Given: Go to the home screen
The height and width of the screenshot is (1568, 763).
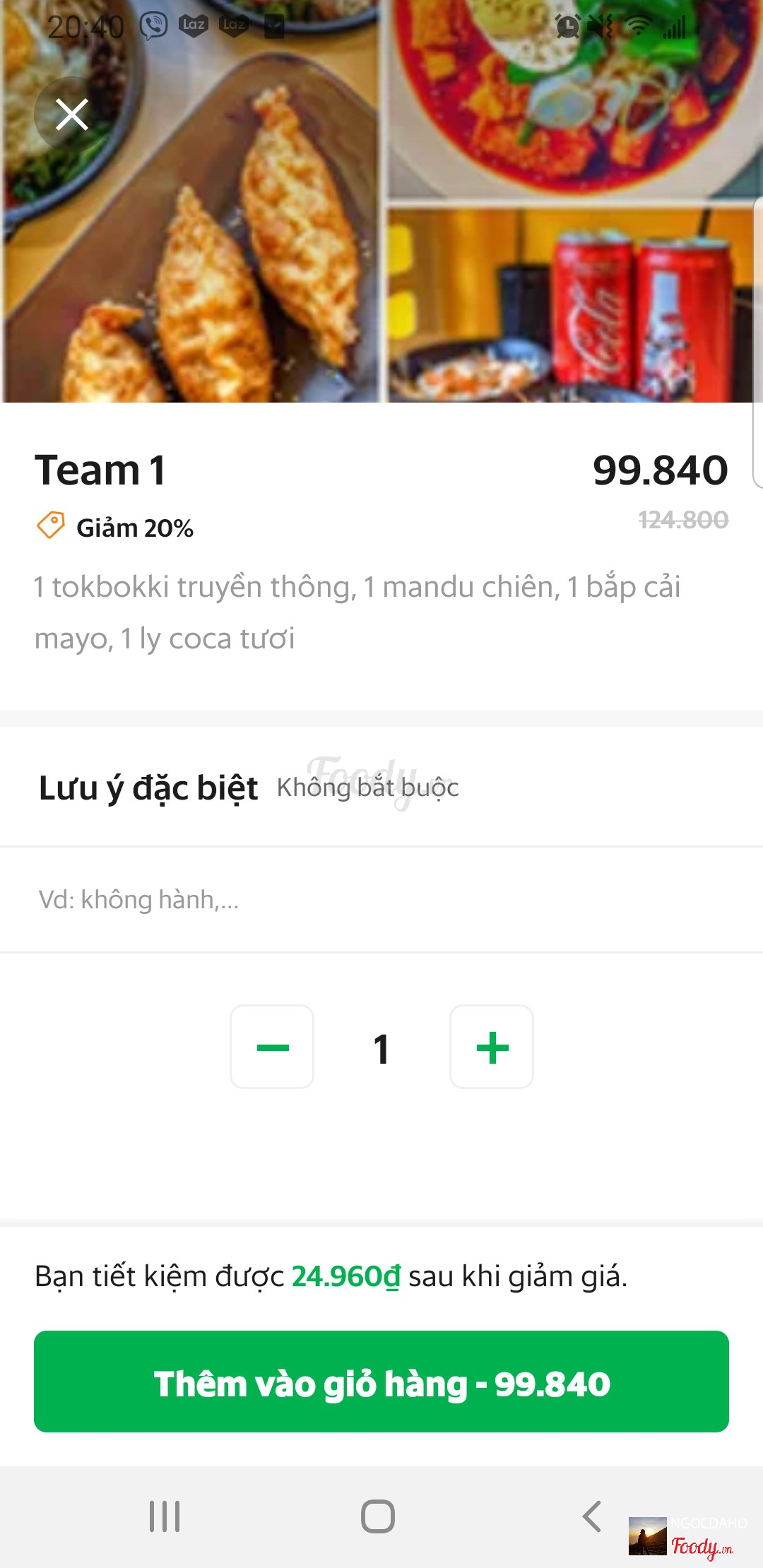Looking at the screenshot, I should (378, 1516).
